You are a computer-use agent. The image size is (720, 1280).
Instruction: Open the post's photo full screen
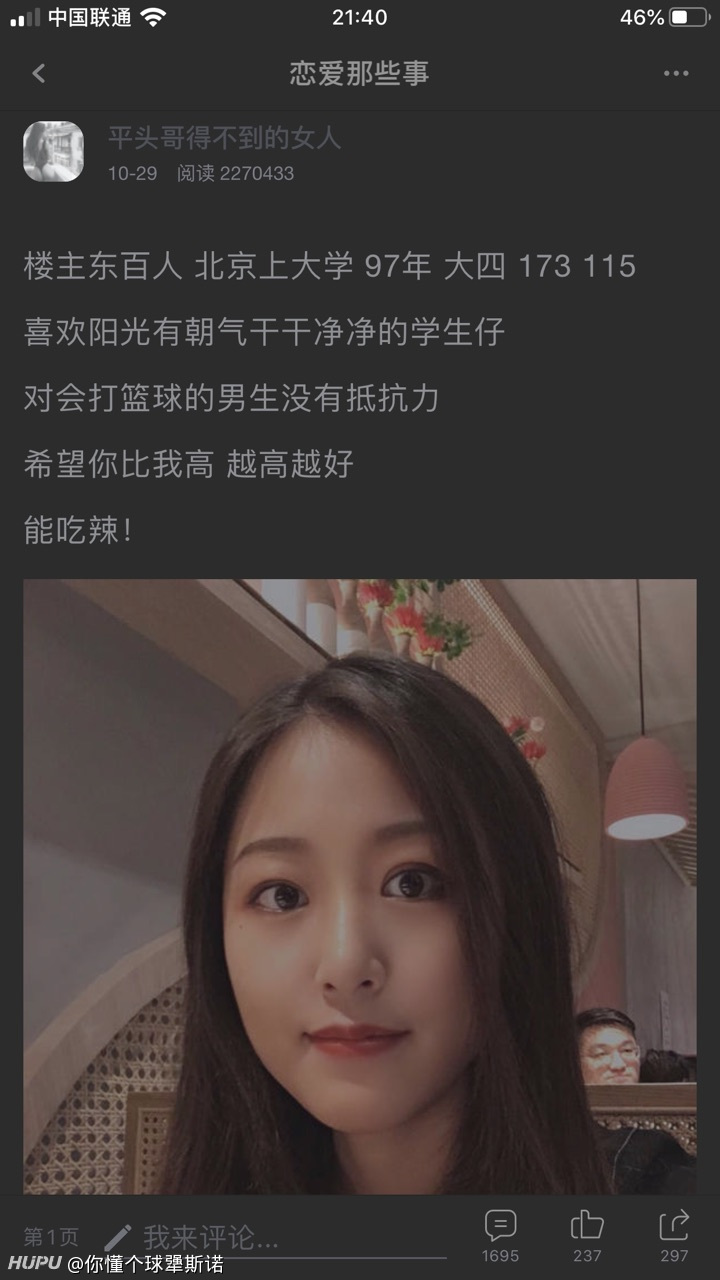tap(360, 886)
